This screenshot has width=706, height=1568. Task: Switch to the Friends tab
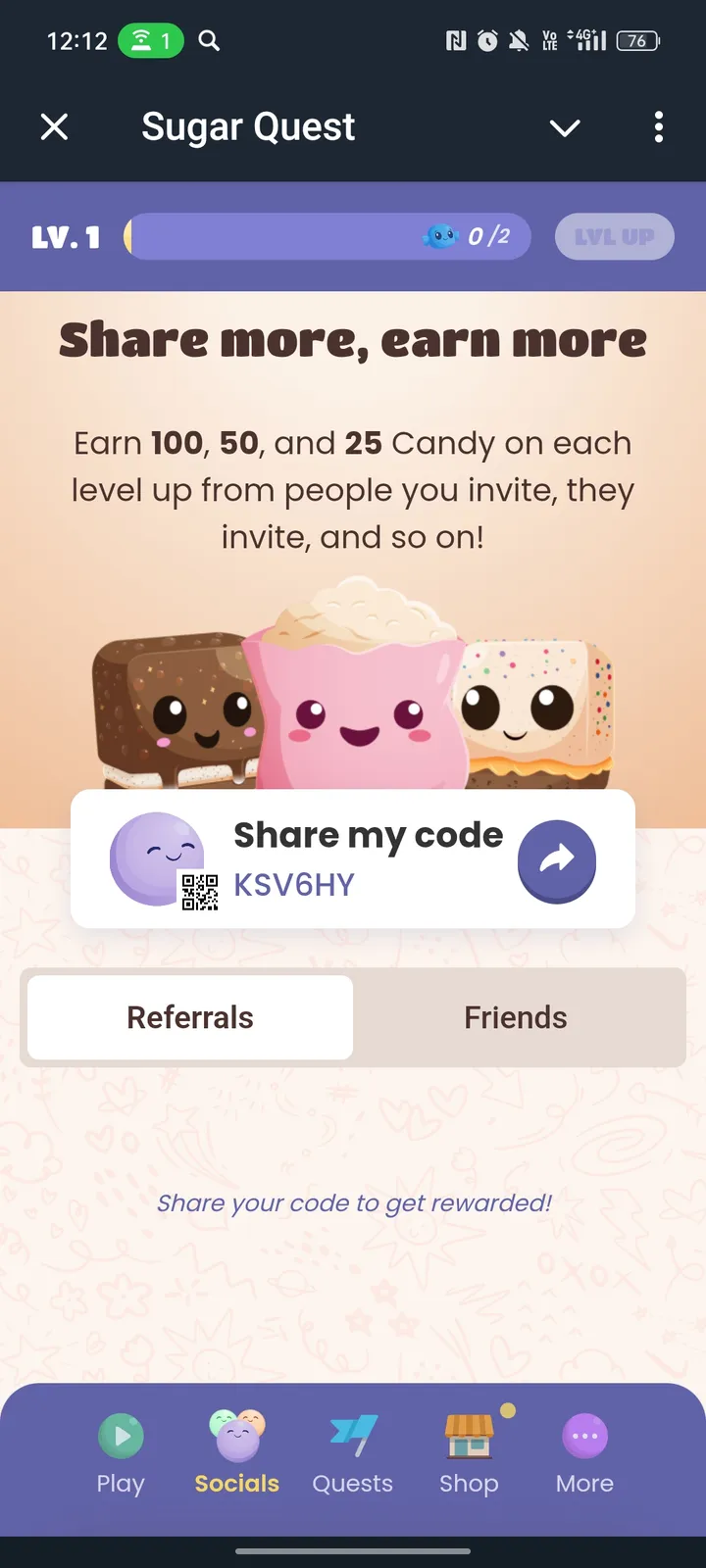pos(515,1017)
